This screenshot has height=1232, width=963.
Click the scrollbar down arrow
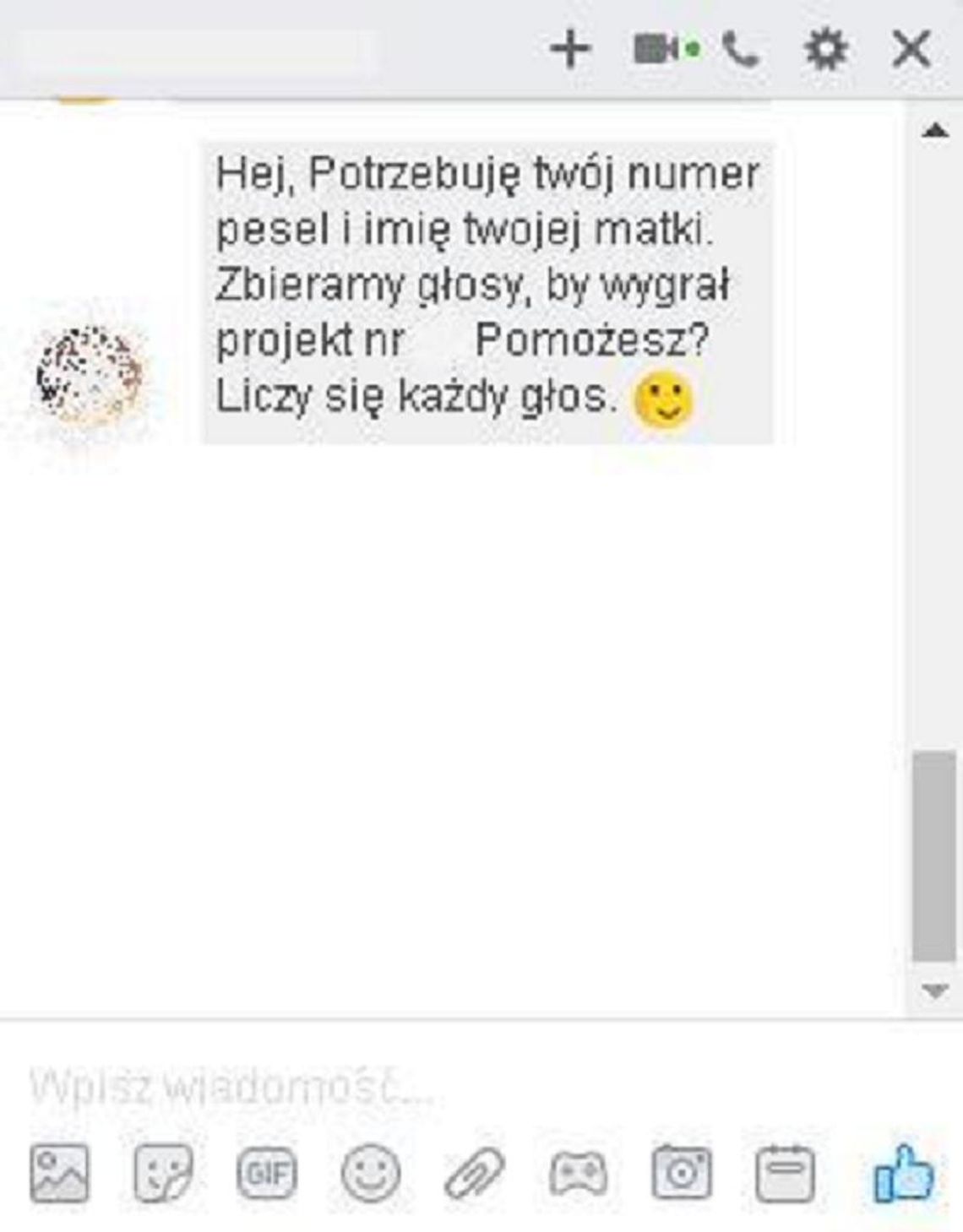(934, 990)
